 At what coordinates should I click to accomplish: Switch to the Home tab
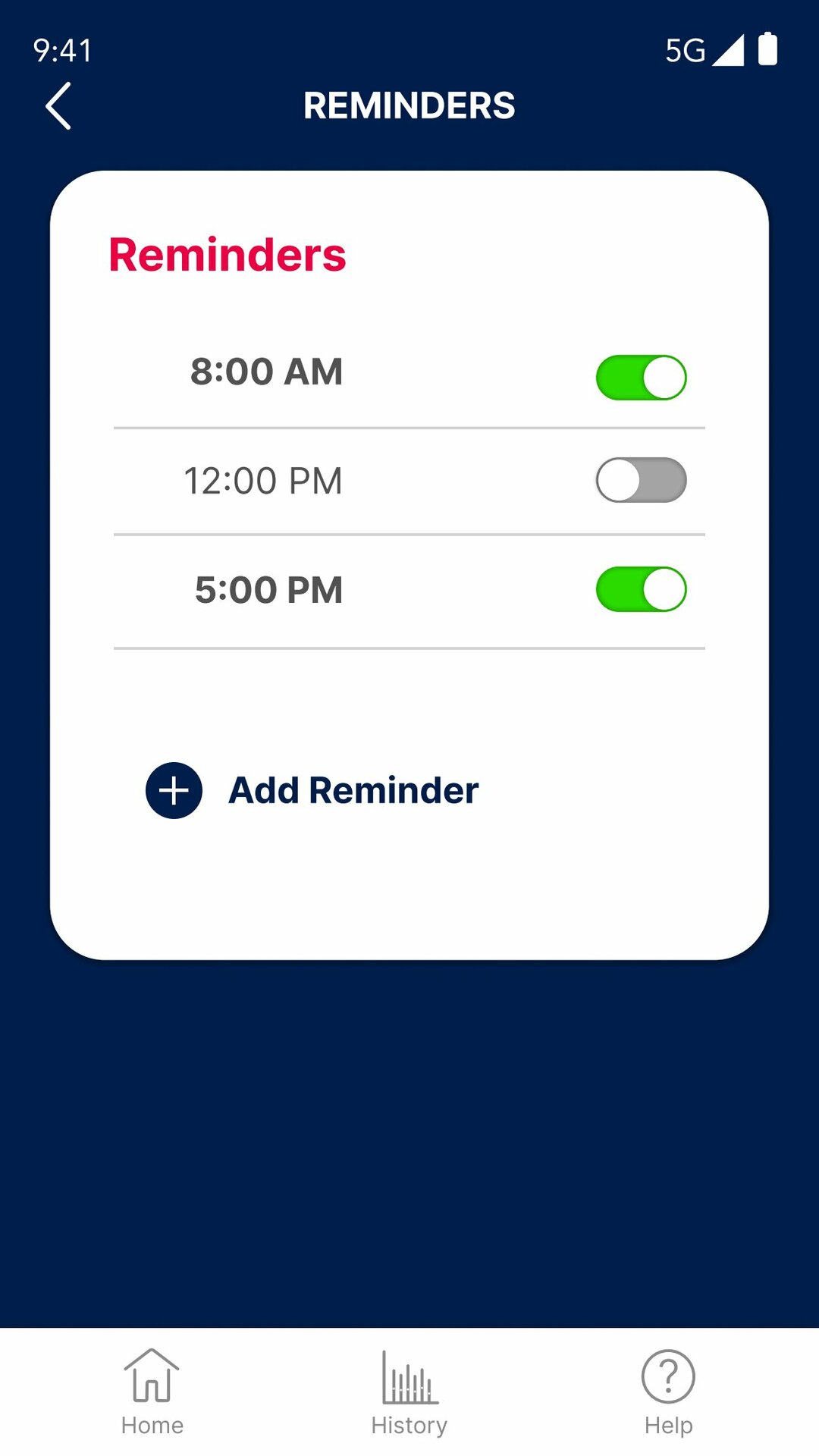click(x=152, y=1392)
